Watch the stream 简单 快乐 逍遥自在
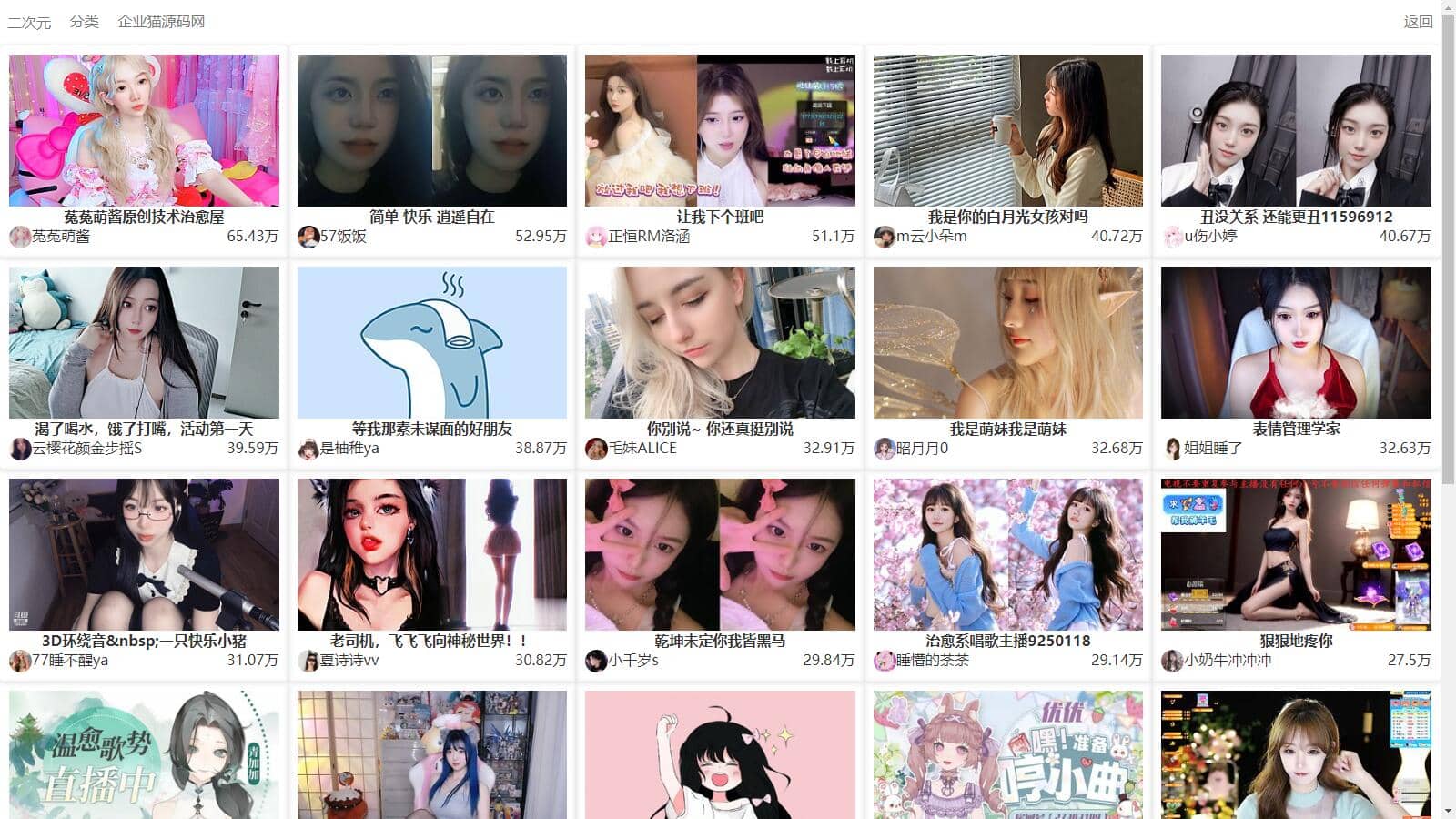This screenshot has height=819, width=1456. (x=431, y=131)
